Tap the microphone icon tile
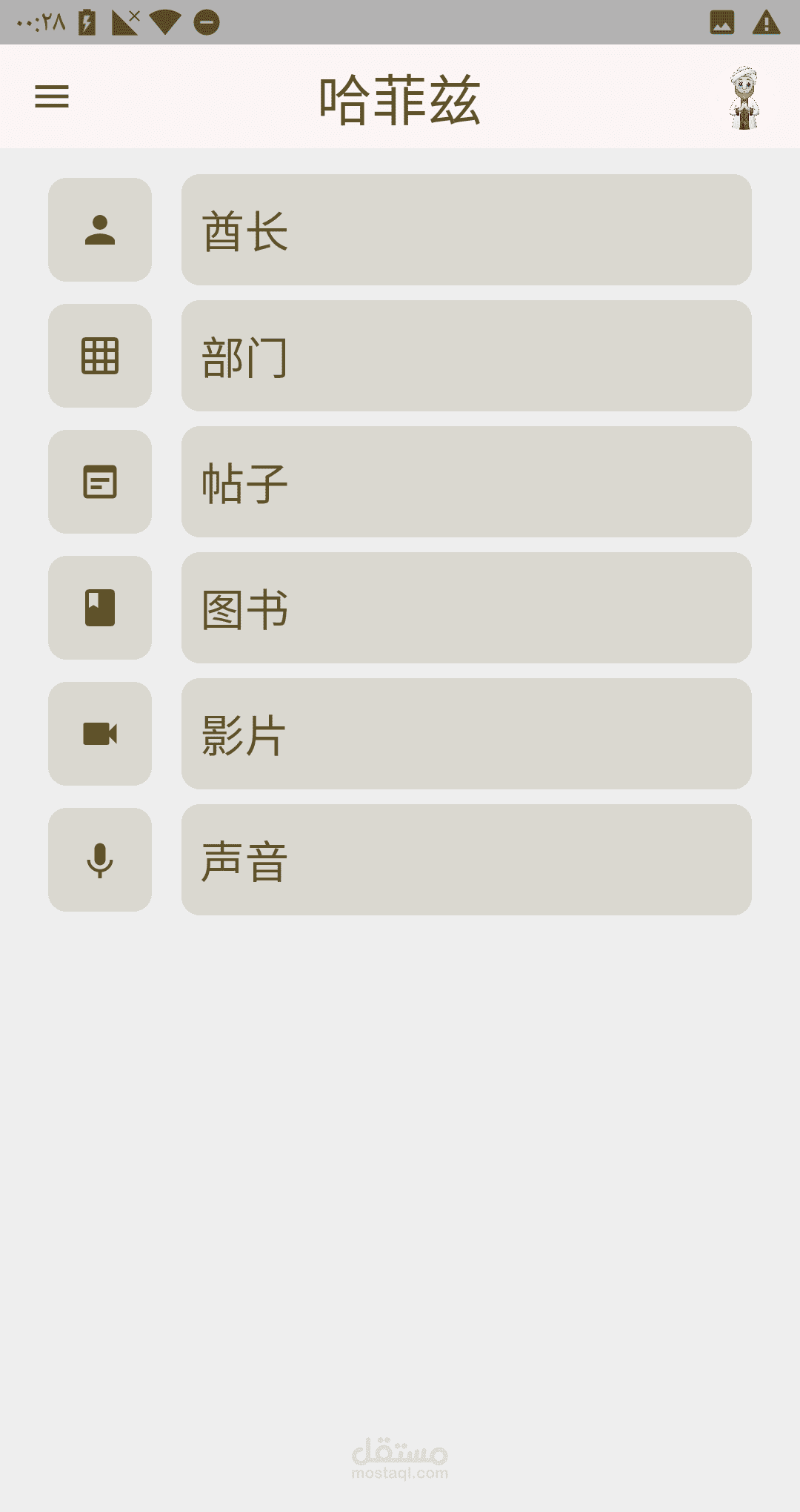 point(100,860)
